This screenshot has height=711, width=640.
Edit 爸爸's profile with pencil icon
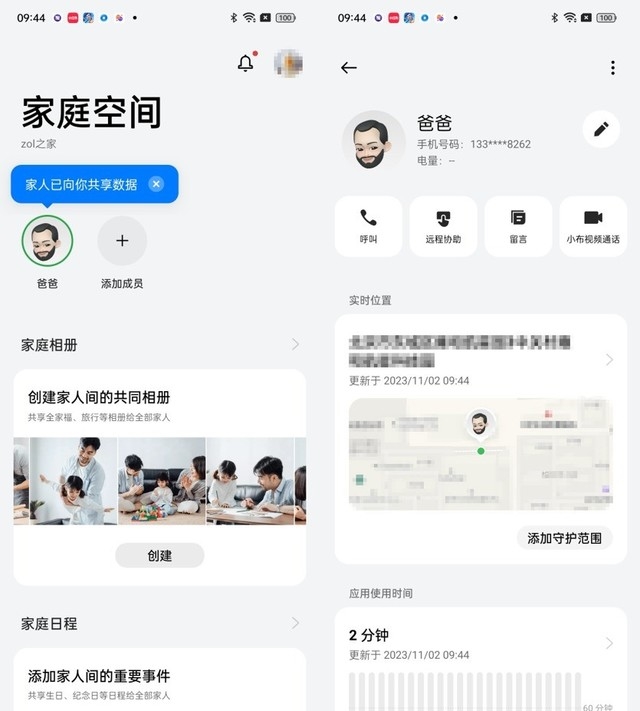601,129
